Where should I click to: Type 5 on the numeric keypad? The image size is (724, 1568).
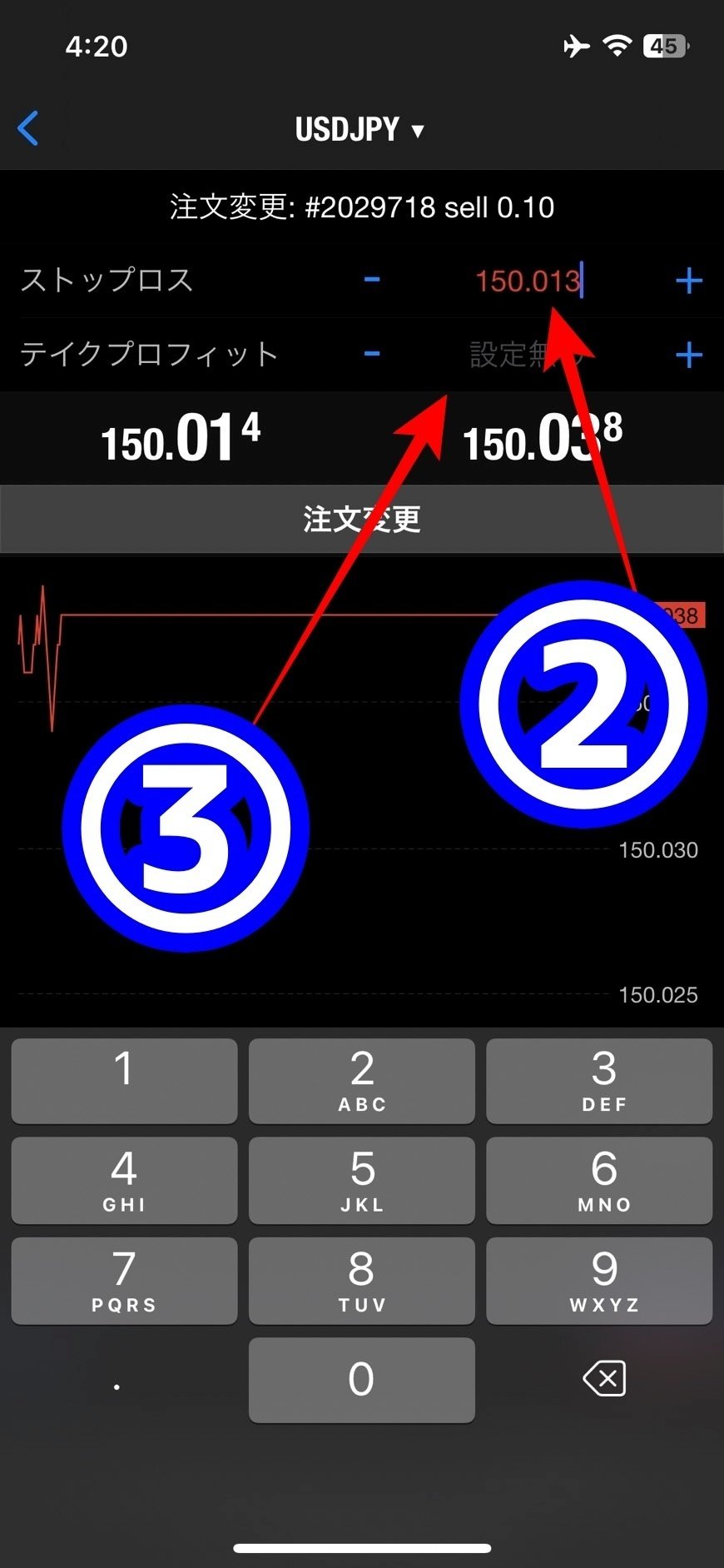tap(362, 1181)
